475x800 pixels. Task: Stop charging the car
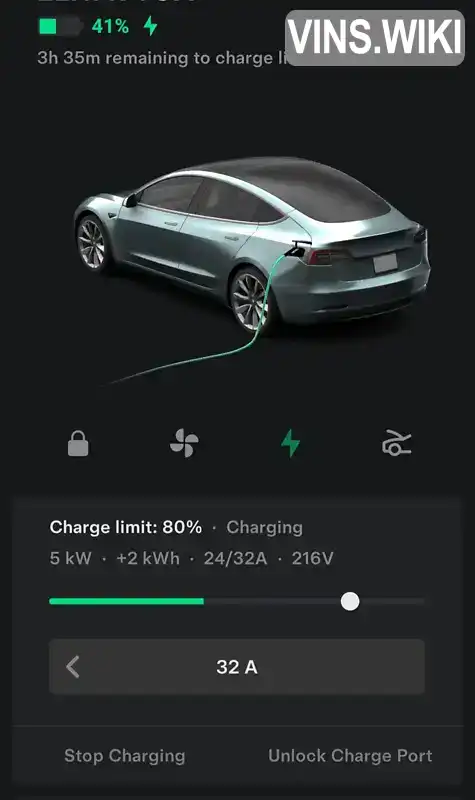pos(124,756)
